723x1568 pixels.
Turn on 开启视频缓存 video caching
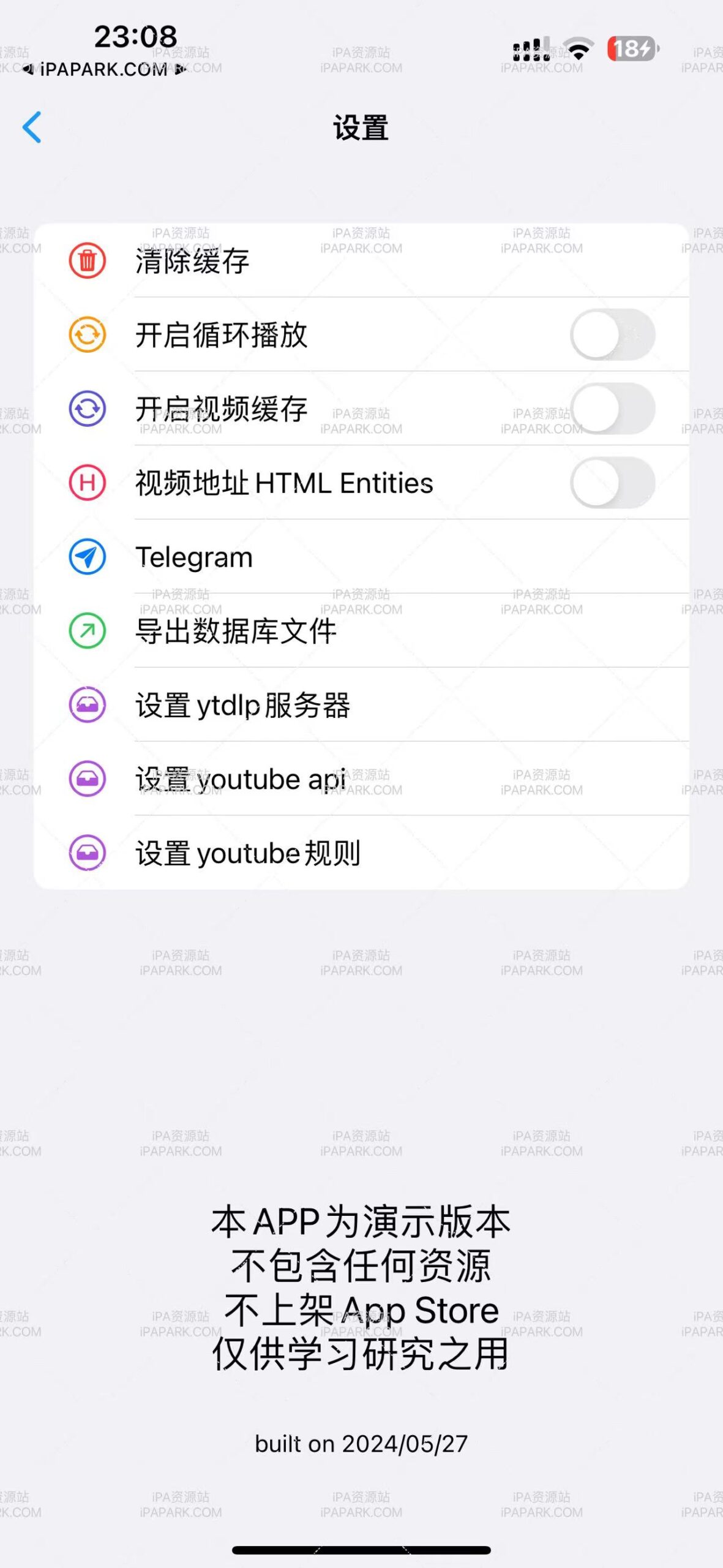coord(612,409)
